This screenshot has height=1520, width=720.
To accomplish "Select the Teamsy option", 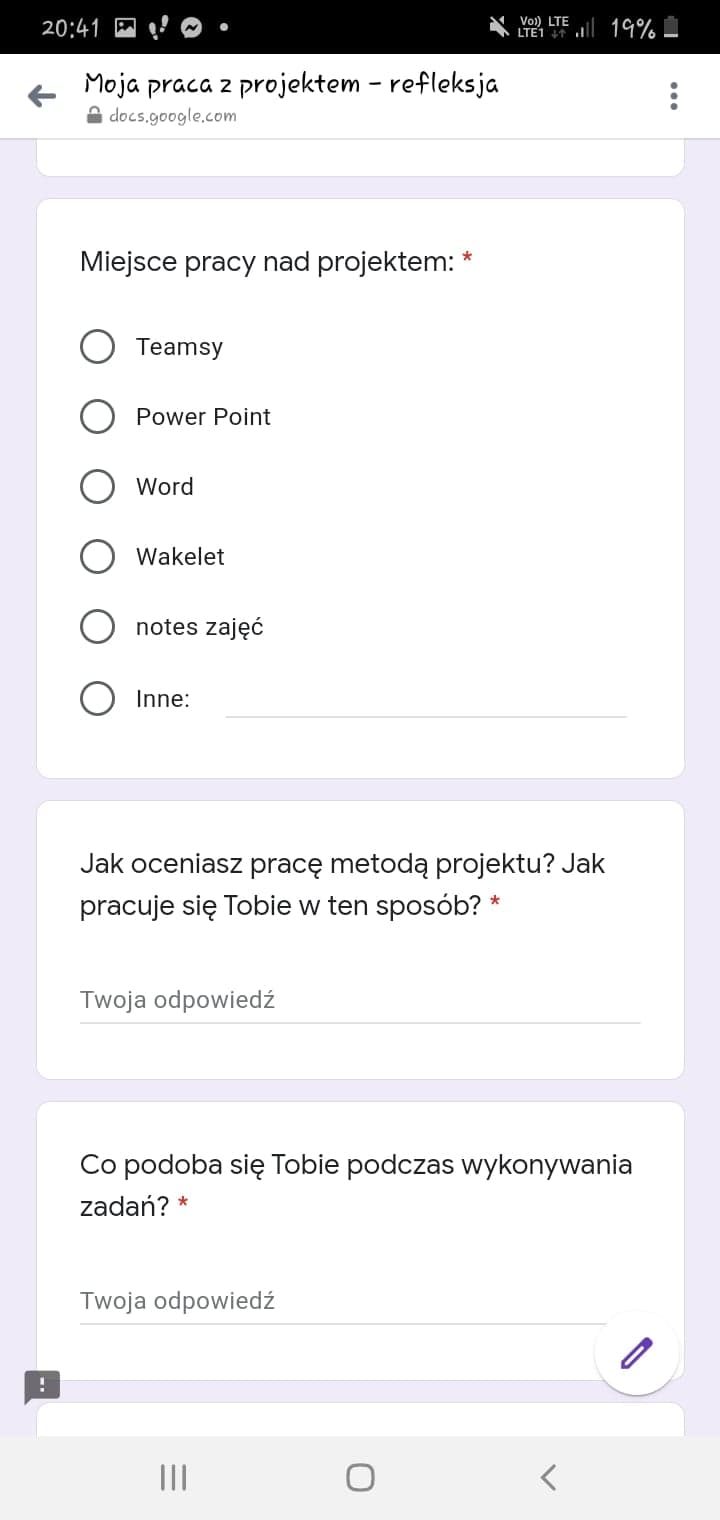I will (x=97, y=347).
